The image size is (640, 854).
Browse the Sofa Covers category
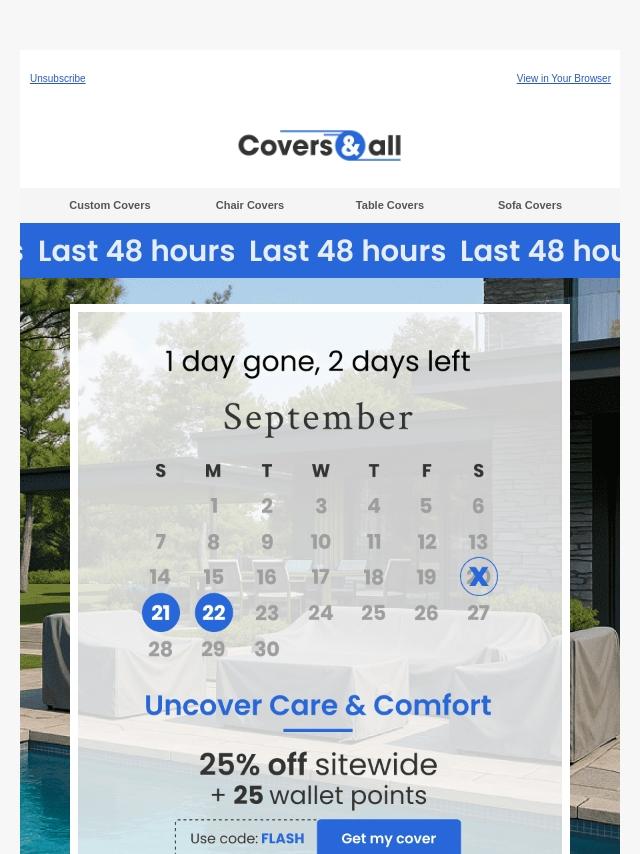[530, 205]
